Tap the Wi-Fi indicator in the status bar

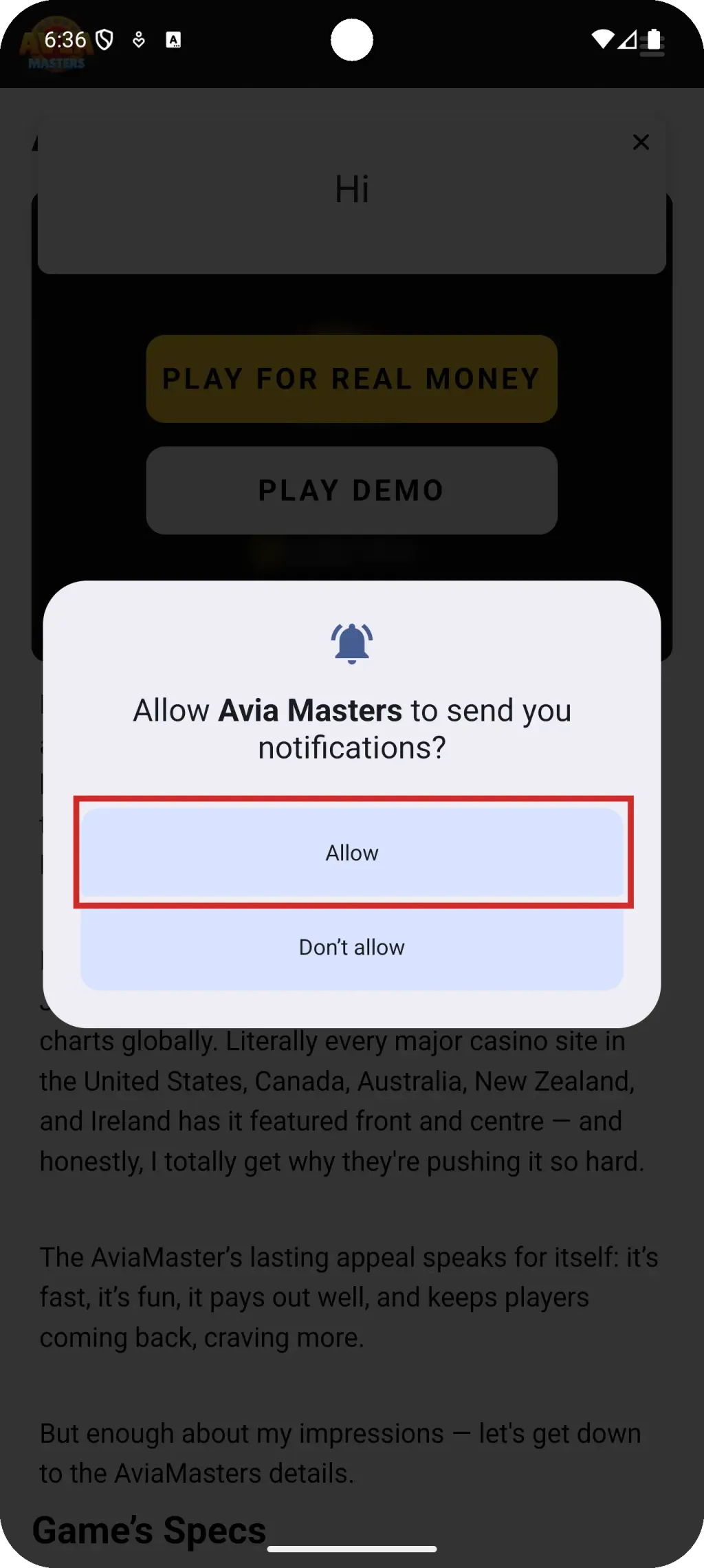tap(602, 41)
